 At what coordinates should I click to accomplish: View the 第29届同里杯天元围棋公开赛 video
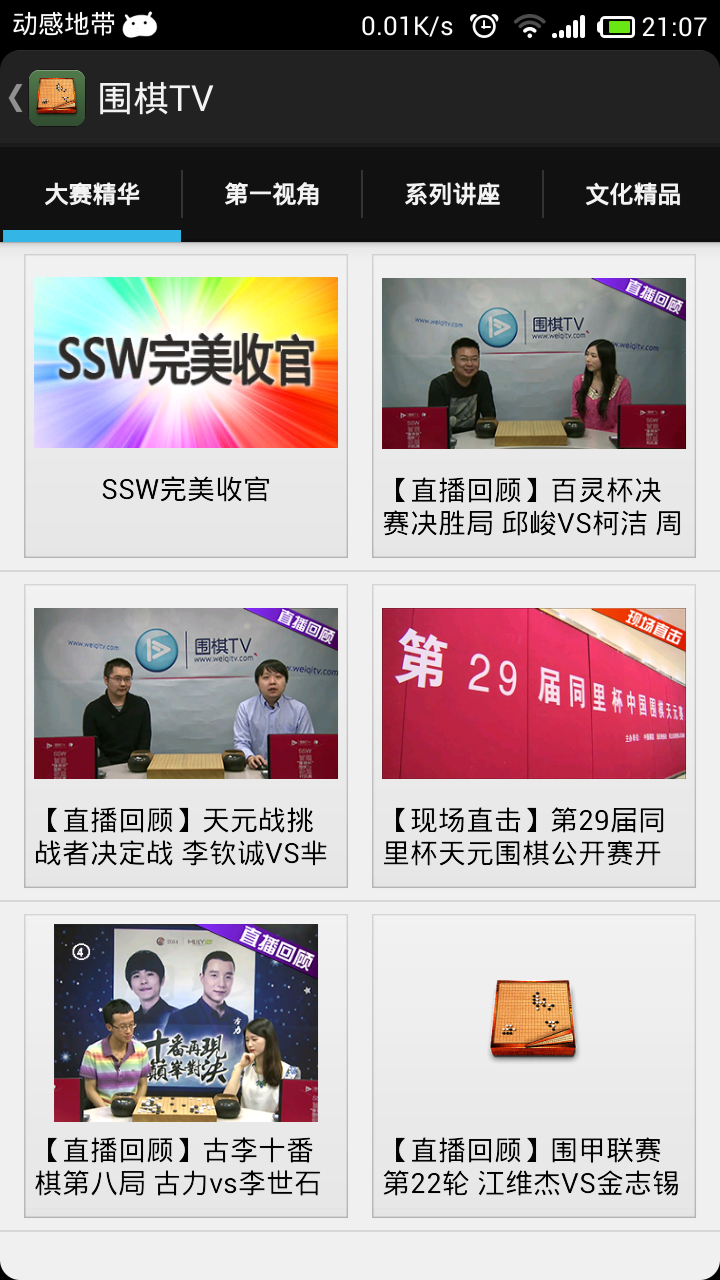coord(534,735)
